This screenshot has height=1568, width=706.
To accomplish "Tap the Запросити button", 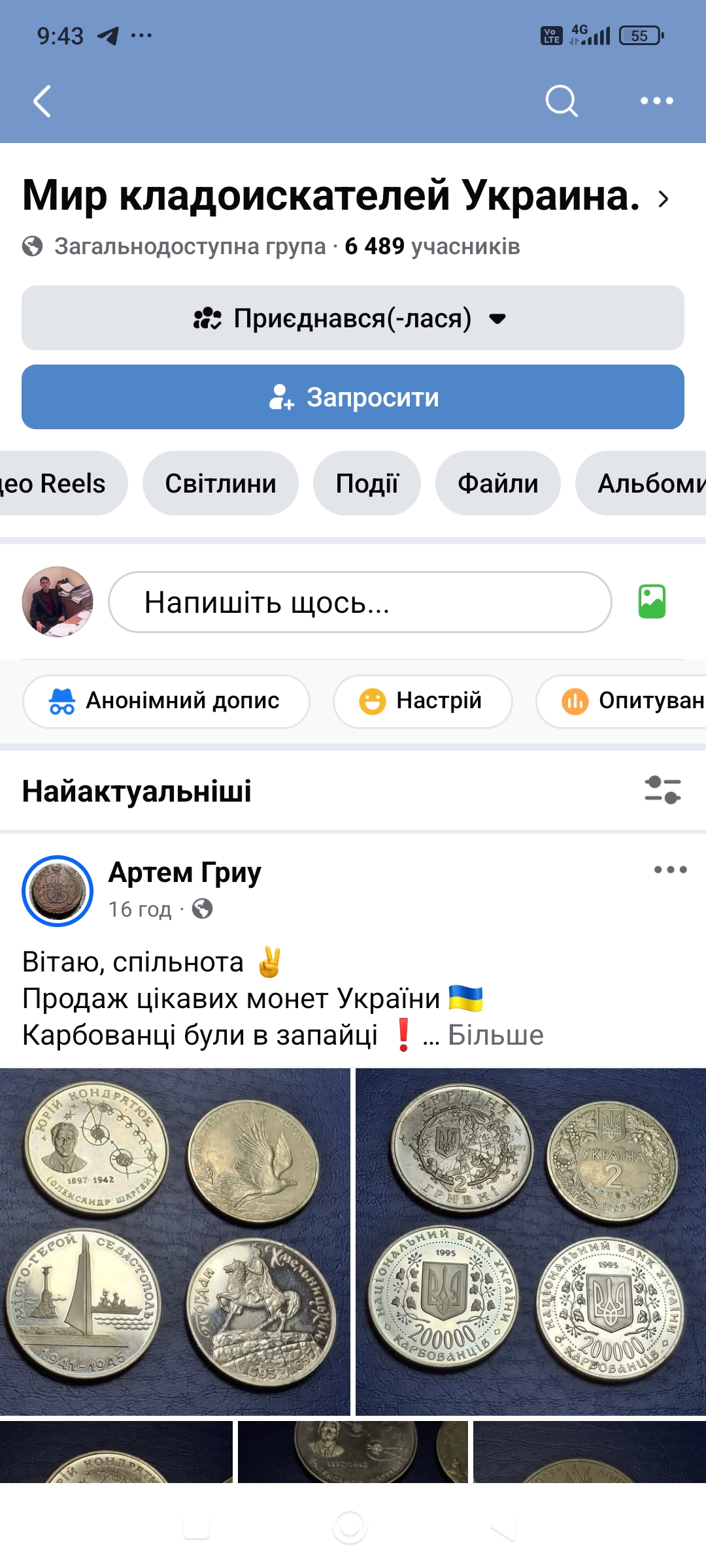I will coord(353,397).
